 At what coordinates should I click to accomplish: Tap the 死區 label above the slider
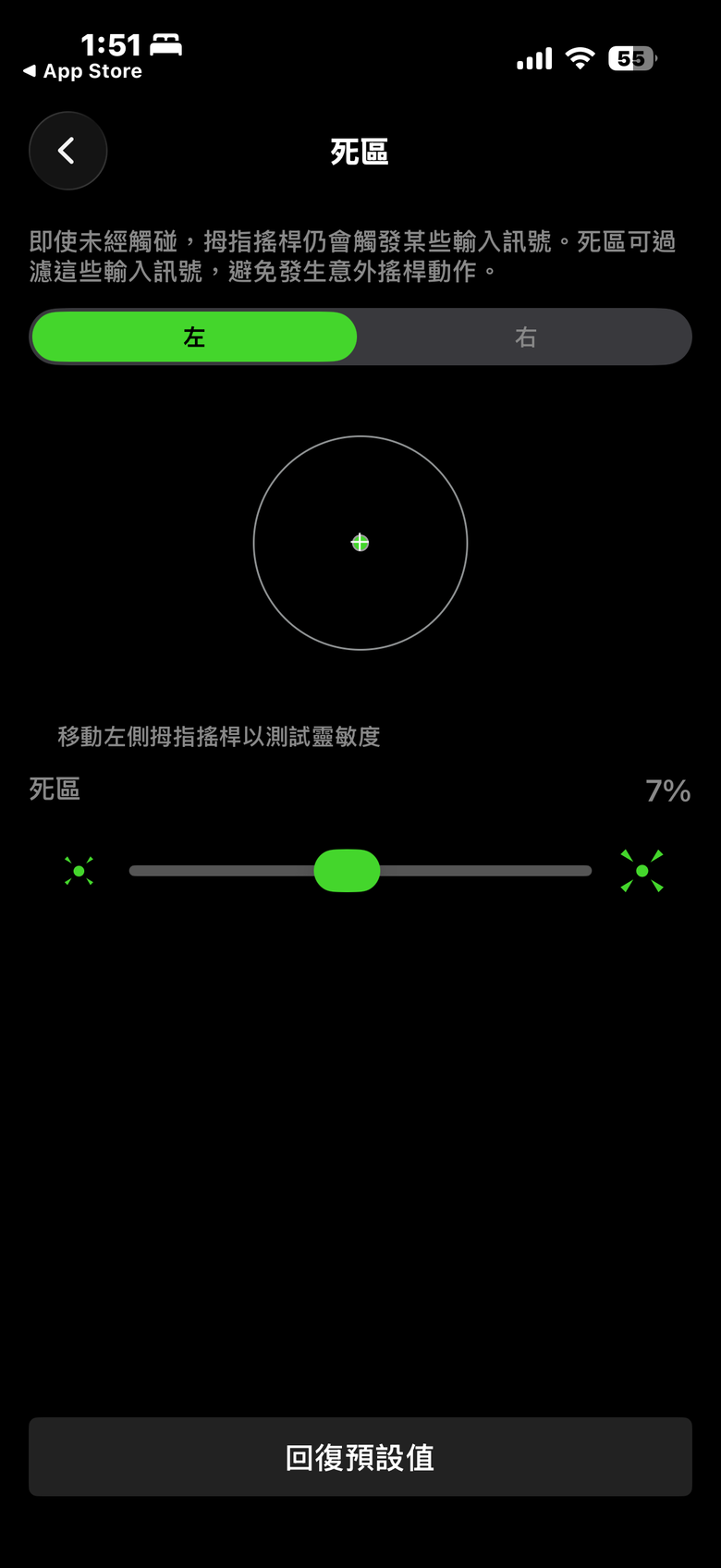click(x=55, y=790)
